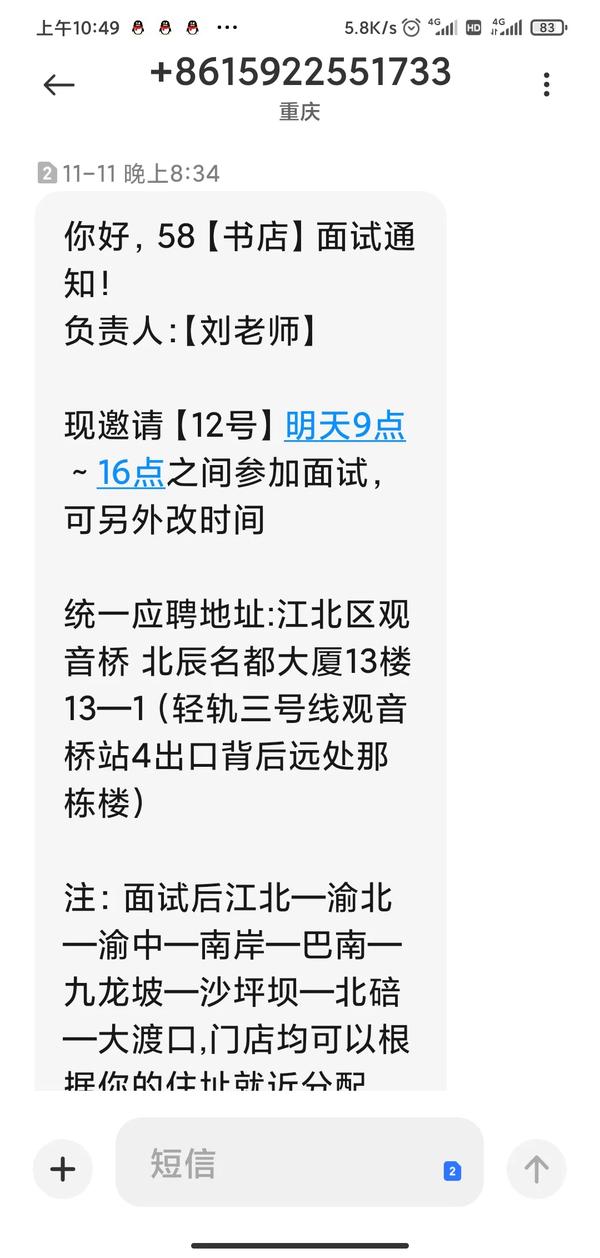The width and height of the screenshot is (600, 1258).
Task: Open the overflow menu
Action: (546, 85)
